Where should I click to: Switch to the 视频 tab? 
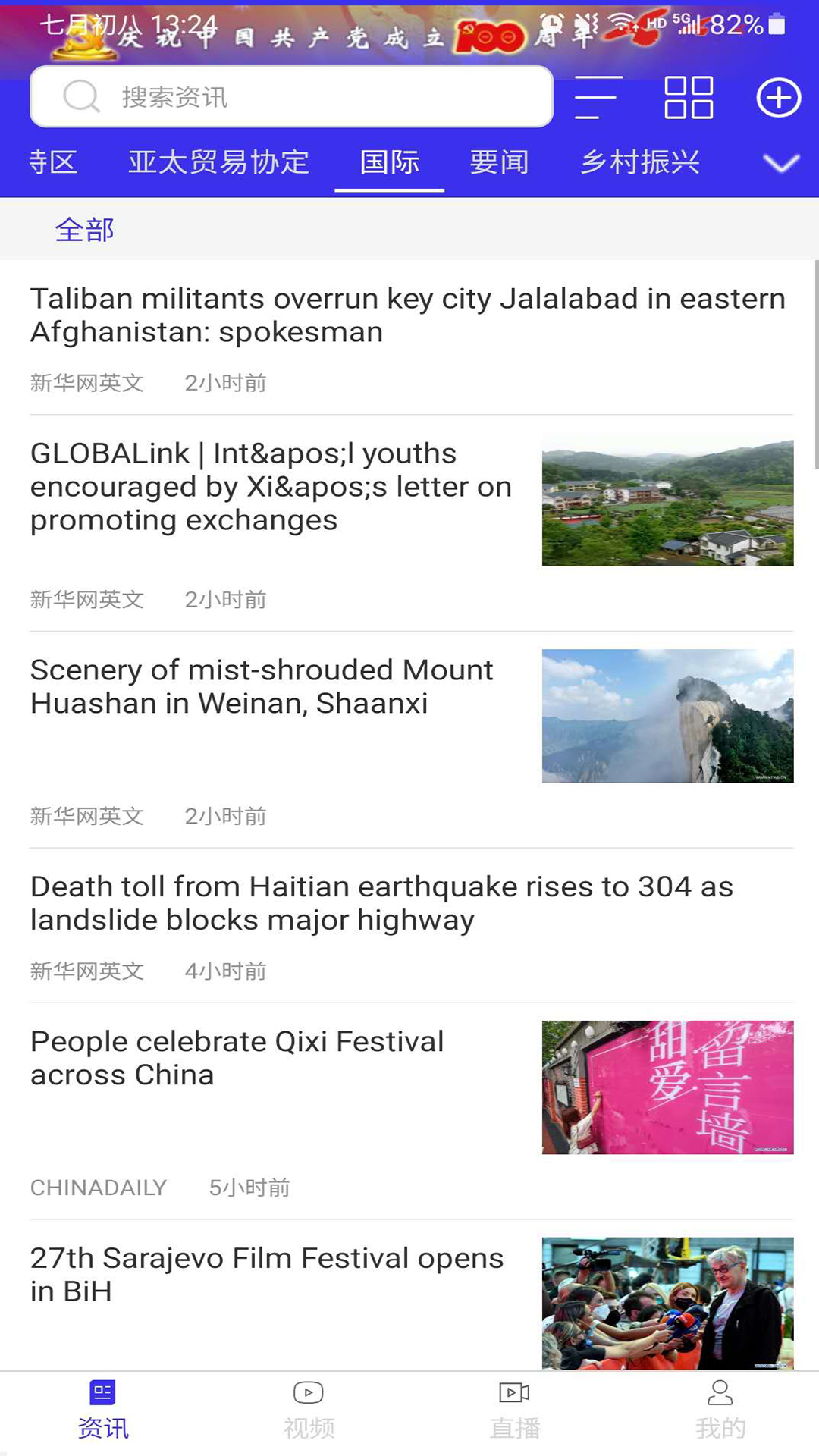point(309,1412)
